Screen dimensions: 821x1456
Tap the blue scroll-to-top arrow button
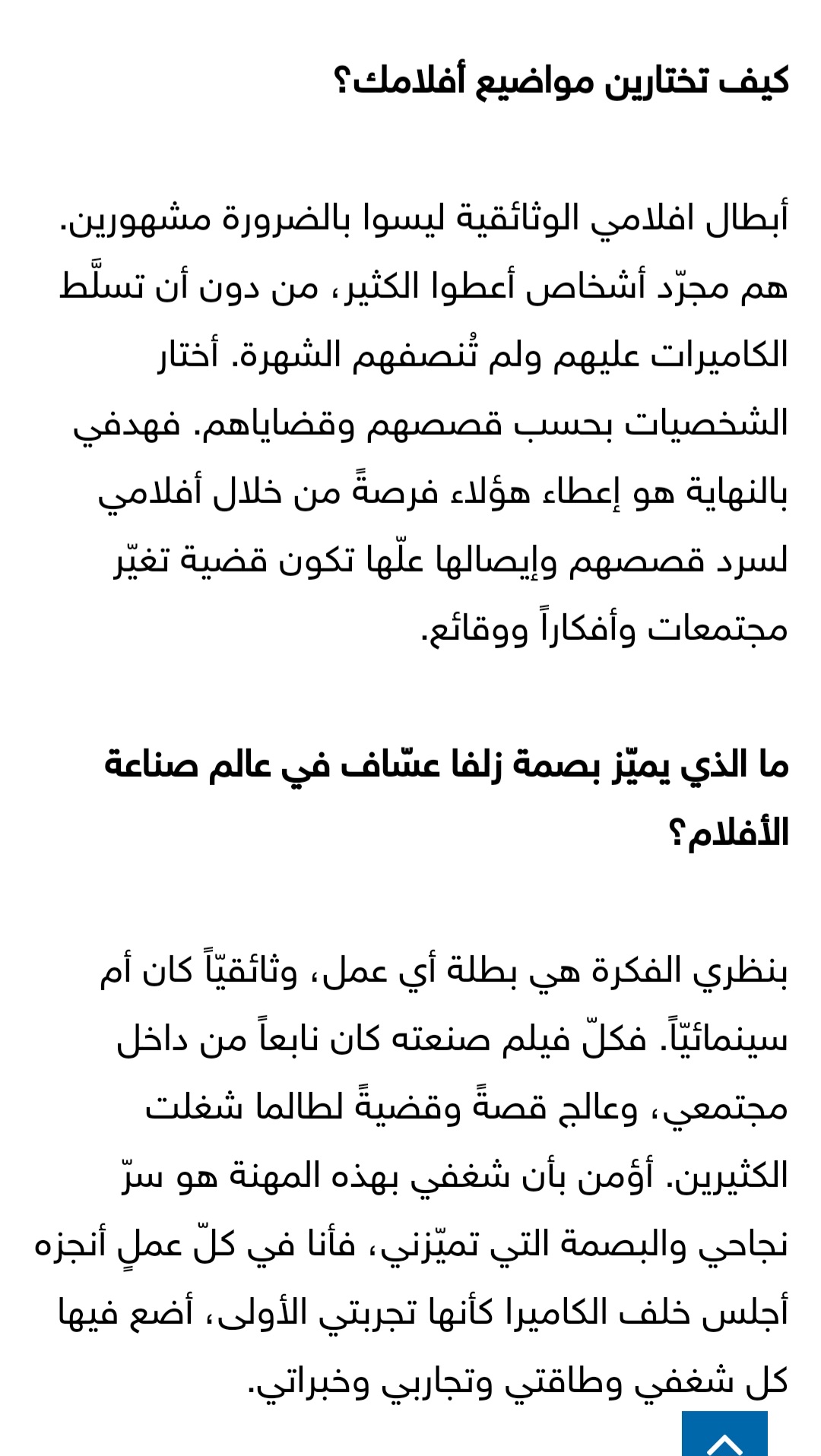[x=724, y=1435]
